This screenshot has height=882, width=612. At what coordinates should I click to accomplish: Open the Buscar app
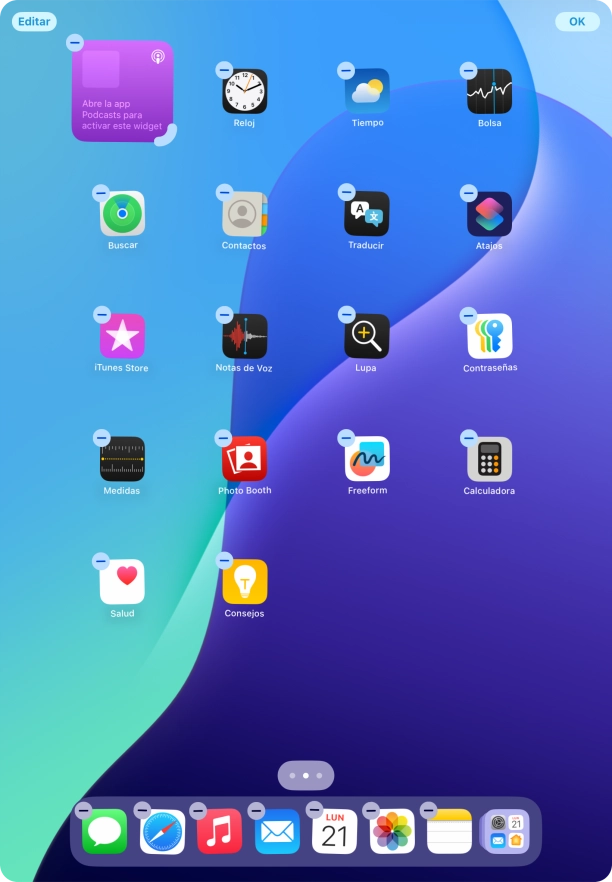click(x=122, y=214)
